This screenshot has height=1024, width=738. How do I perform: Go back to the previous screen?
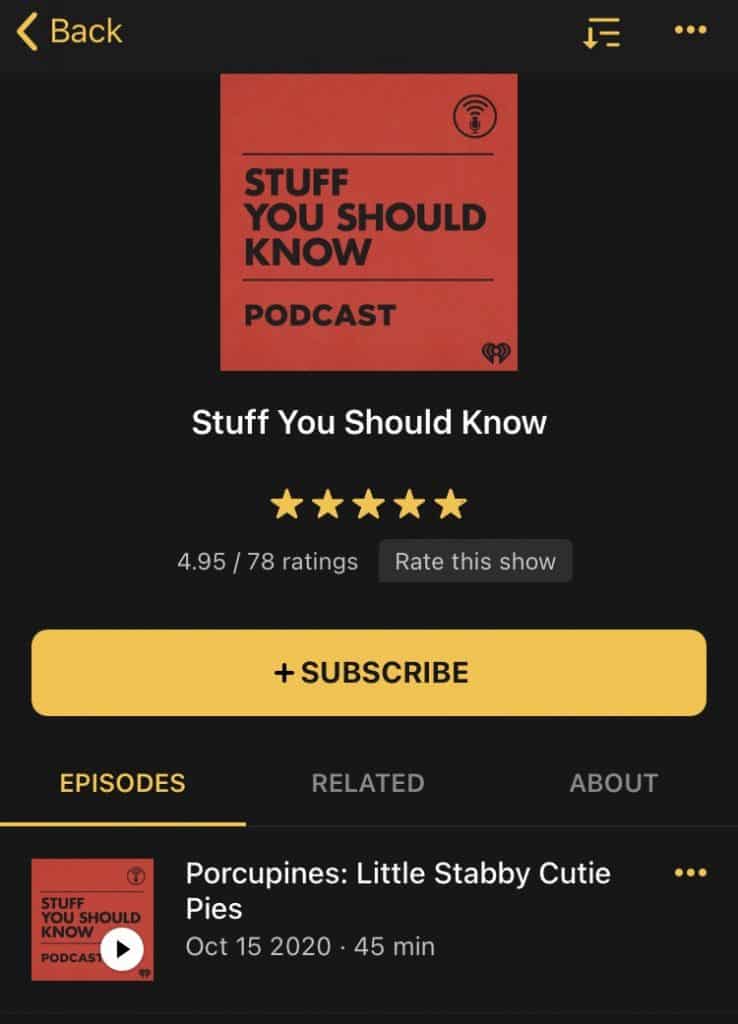click(69, 31)
